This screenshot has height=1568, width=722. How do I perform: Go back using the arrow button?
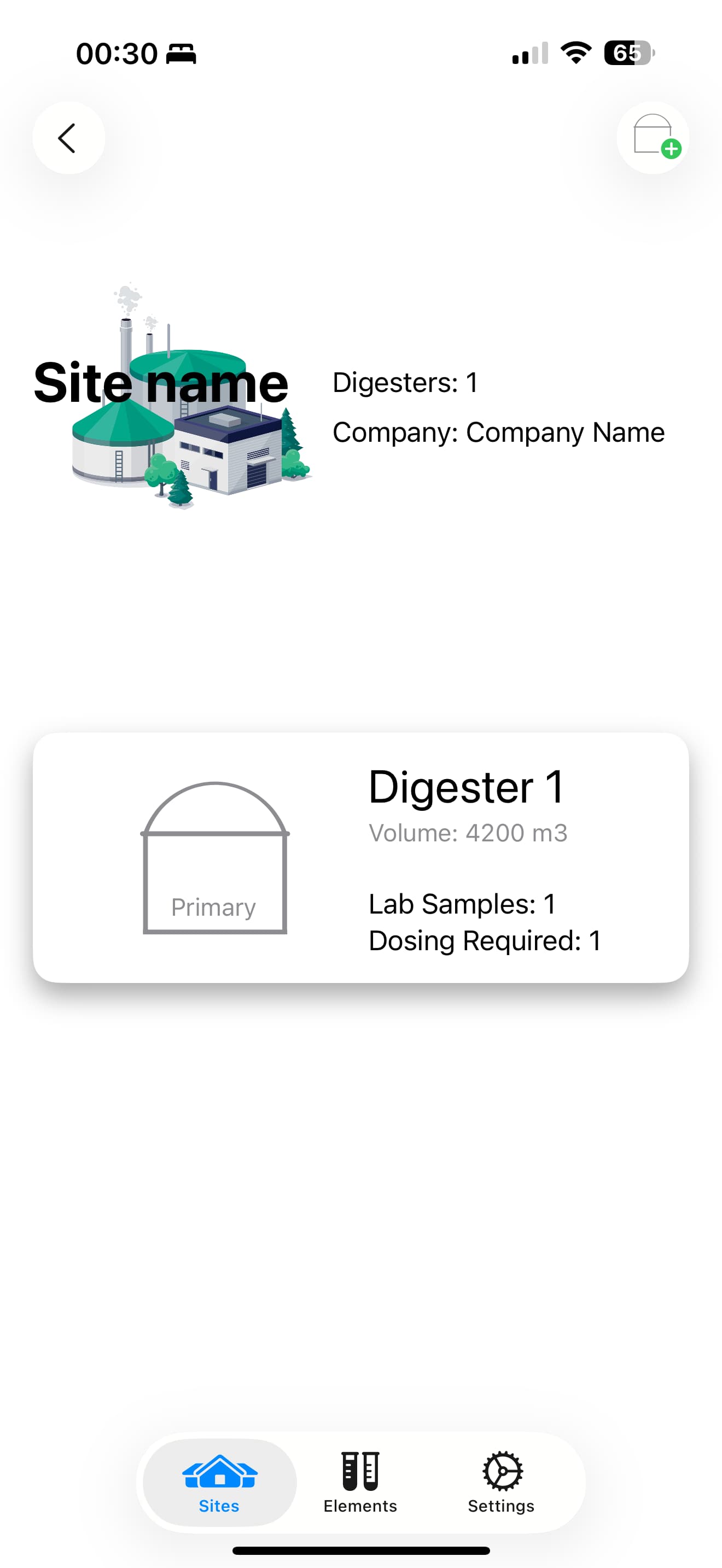(68, 138)
